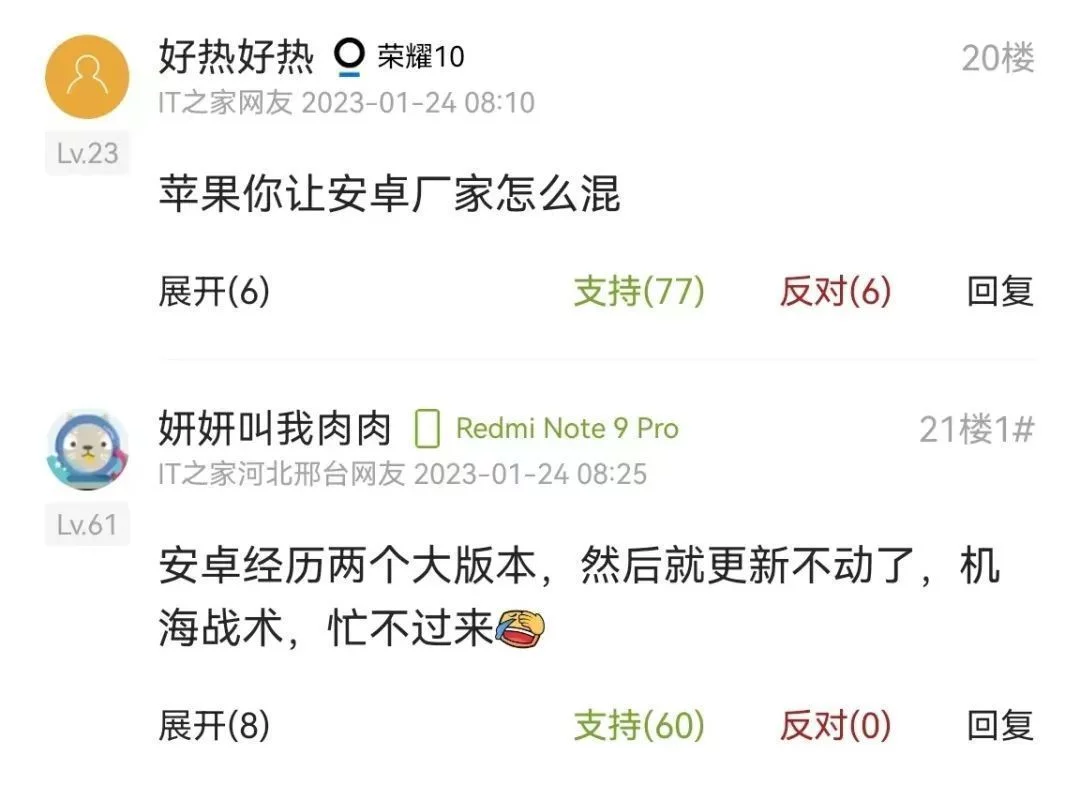1080x785 pixels.
Task: Expand the 8 replies under 妍妍叫我肉肉's comment
Action: (214, 726)
